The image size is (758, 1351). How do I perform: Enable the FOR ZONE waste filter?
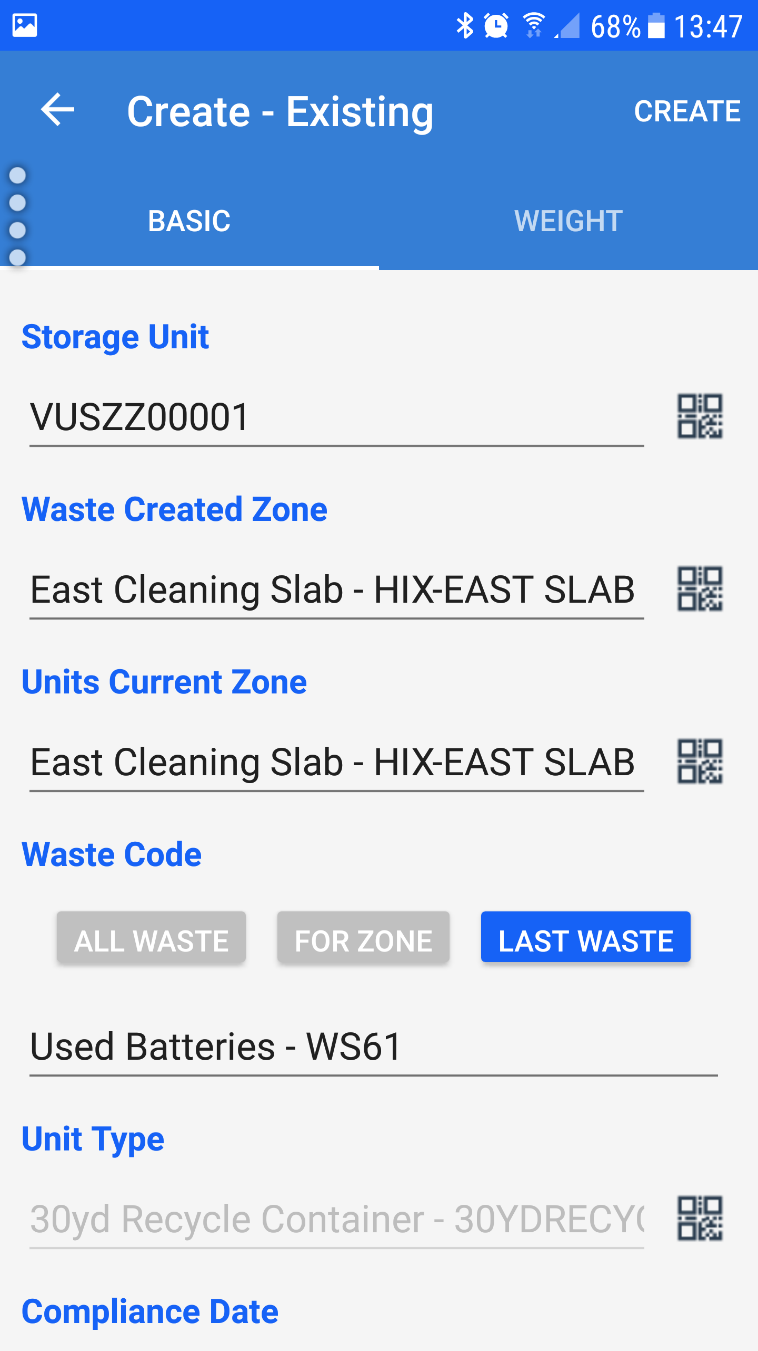362,938
